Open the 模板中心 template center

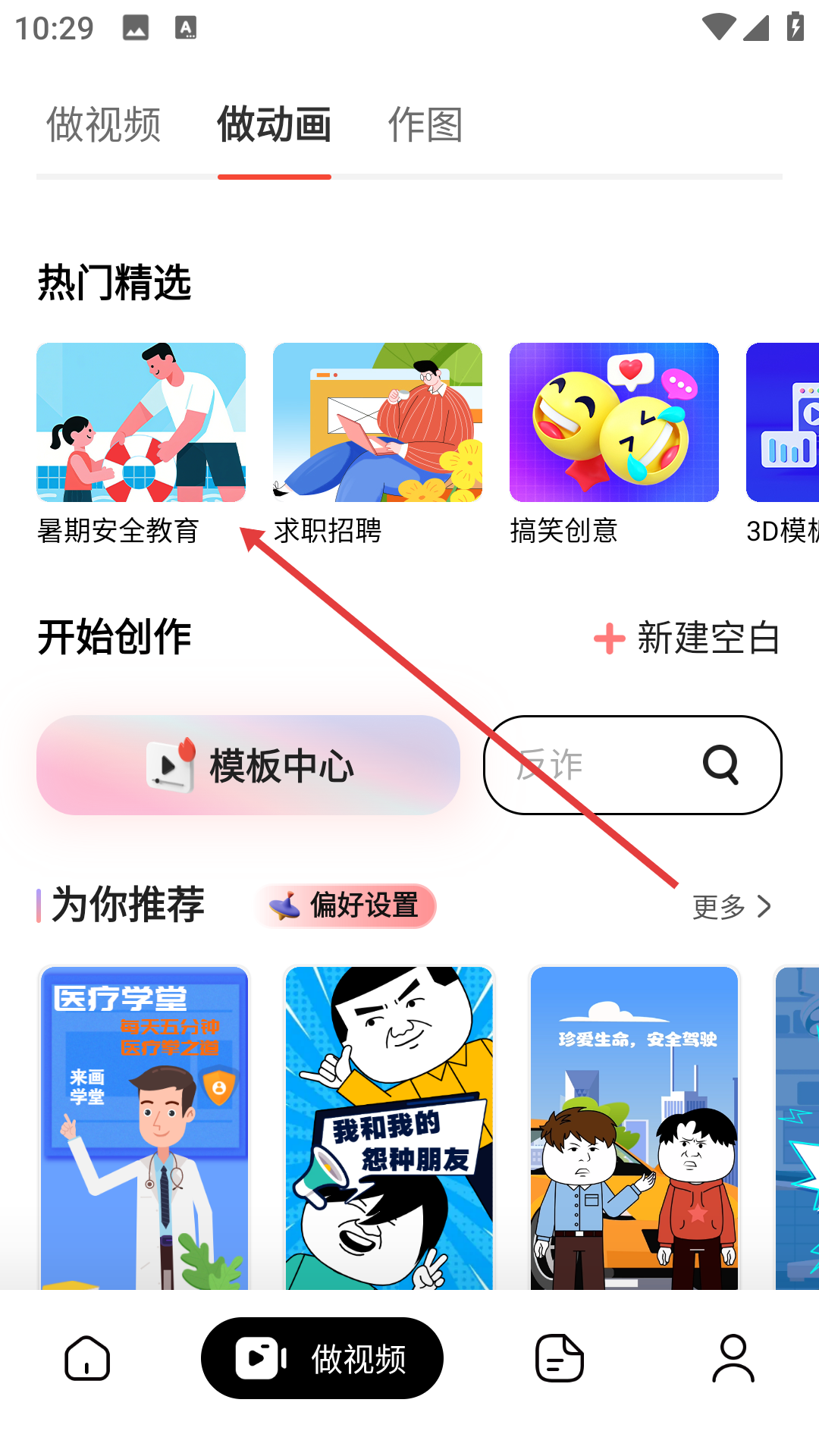pos(248,765)
